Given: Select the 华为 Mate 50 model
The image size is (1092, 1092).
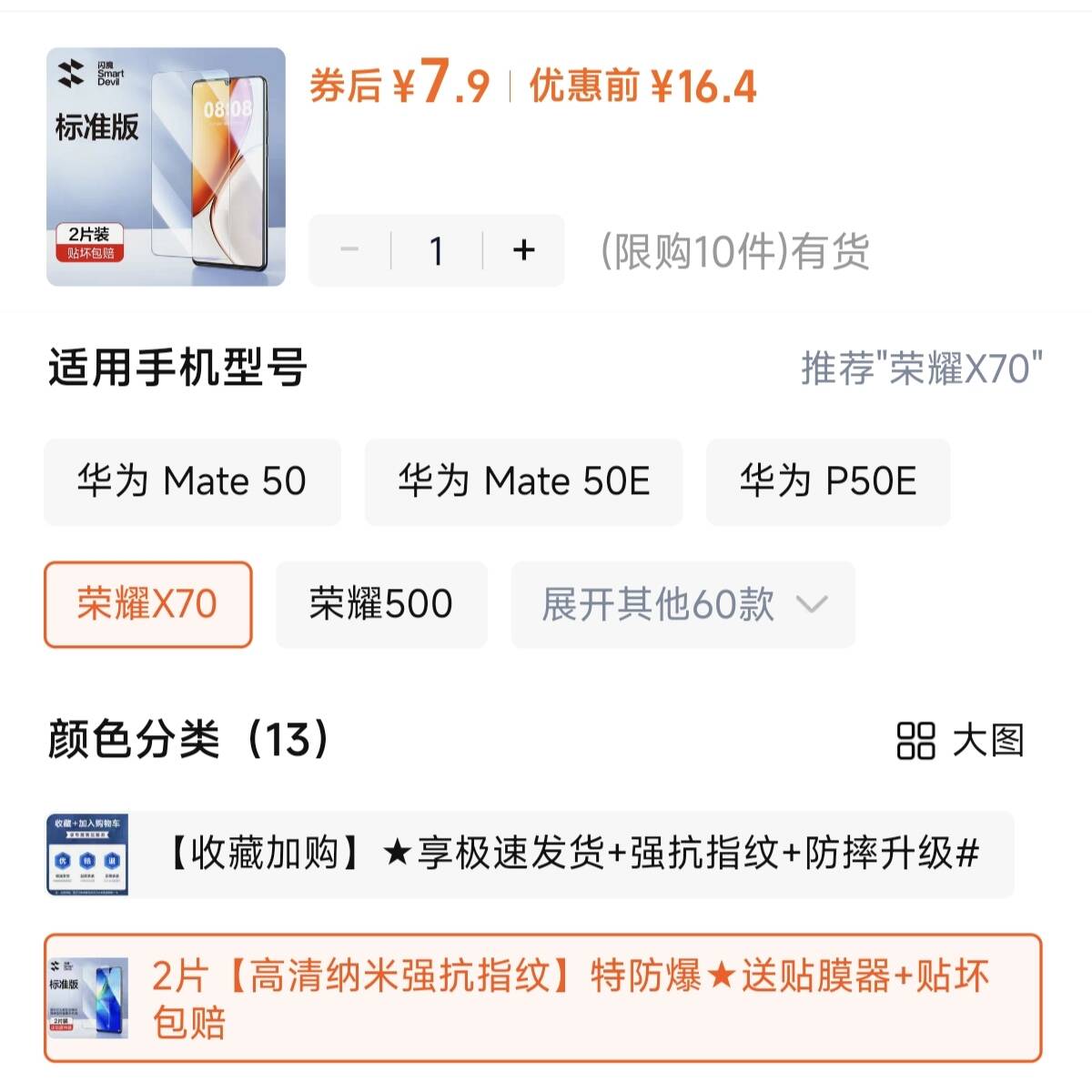Looking at the screenshot, I should point(192,481).
